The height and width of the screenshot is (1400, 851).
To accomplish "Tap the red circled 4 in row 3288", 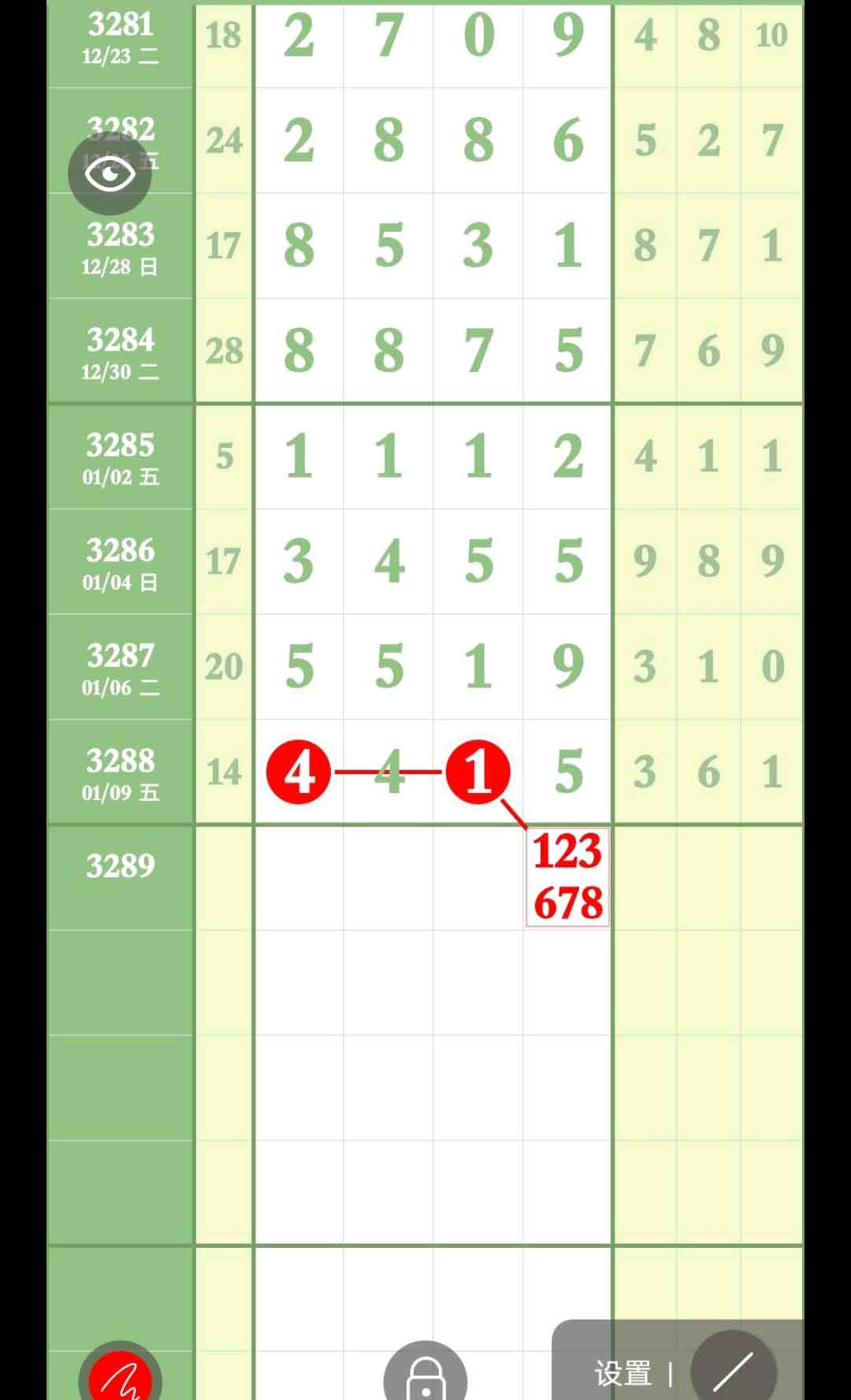I will point(299,773).
